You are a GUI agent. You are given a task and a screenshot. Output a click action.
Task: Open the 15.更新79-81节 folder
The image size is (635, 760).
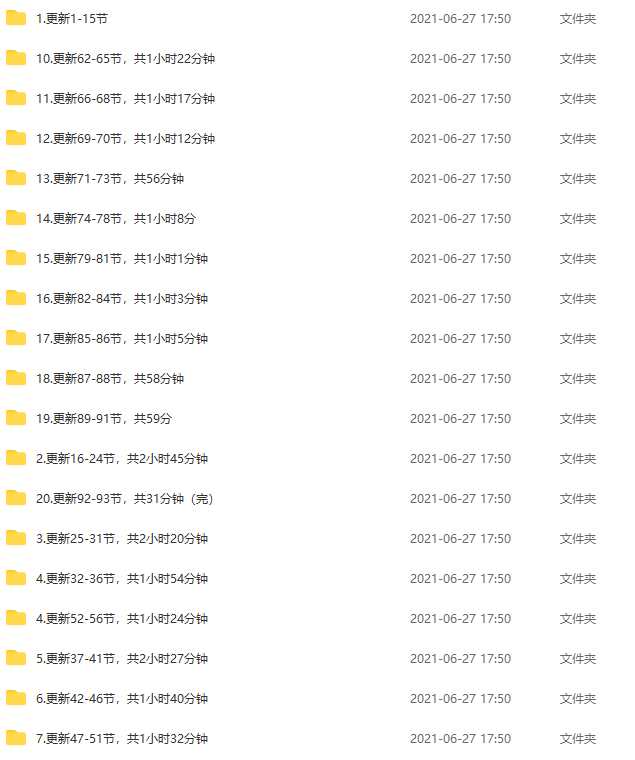122,259
